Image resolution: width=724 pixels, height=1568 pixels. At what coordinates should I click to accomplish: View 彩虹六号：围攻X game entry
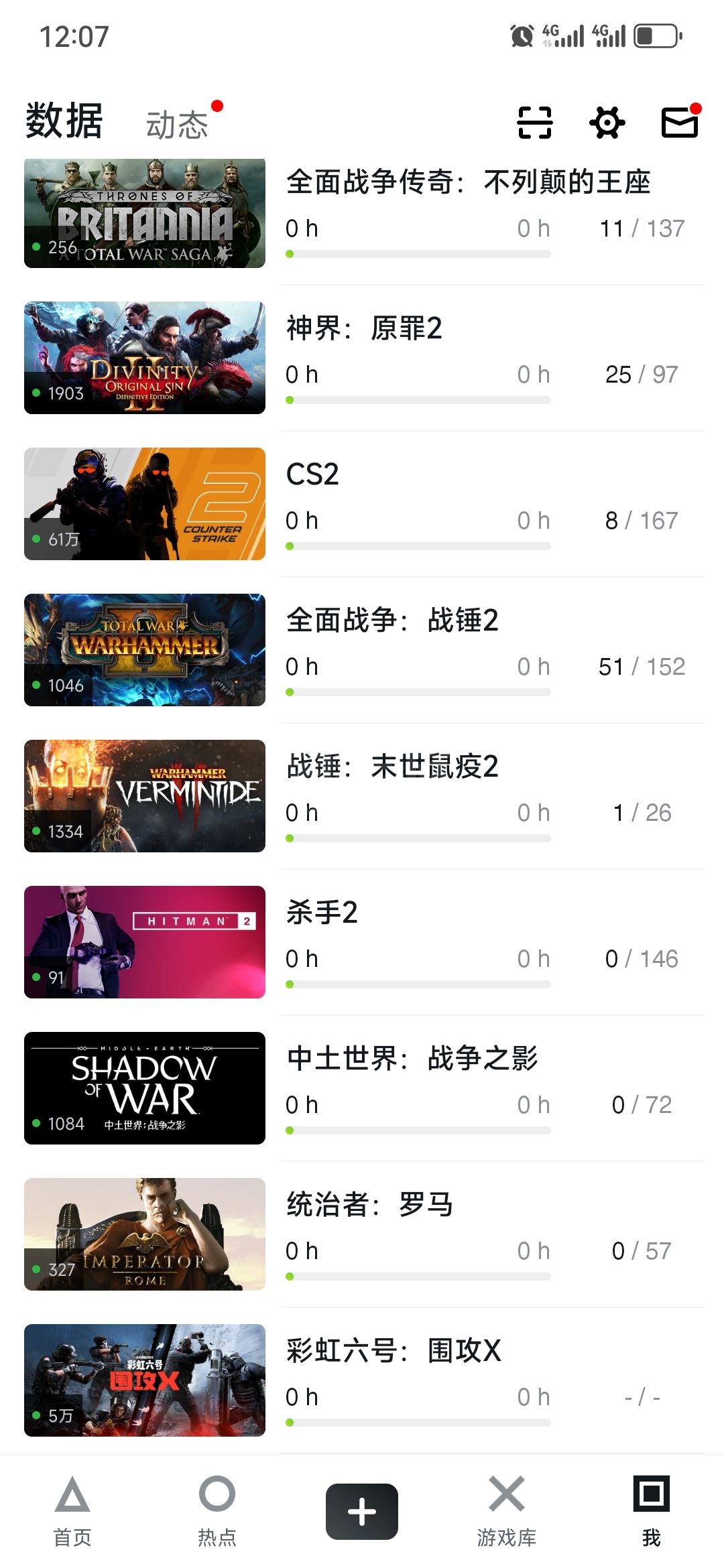[x=394, y=1351]
